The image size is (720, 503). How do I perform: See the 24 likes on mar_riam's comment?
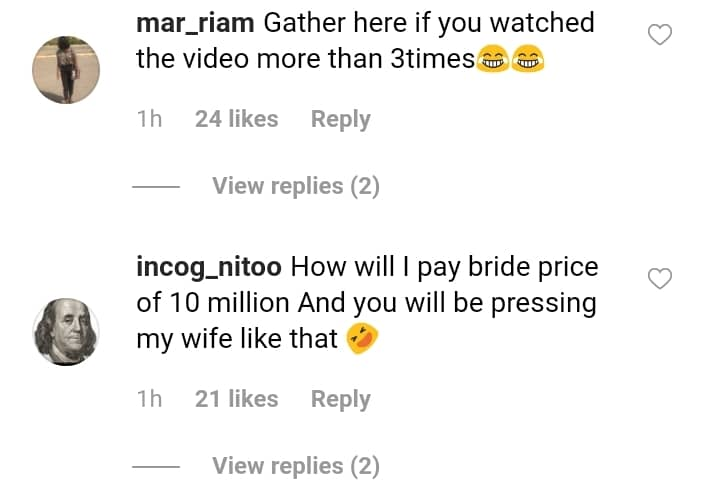[236, 119]
